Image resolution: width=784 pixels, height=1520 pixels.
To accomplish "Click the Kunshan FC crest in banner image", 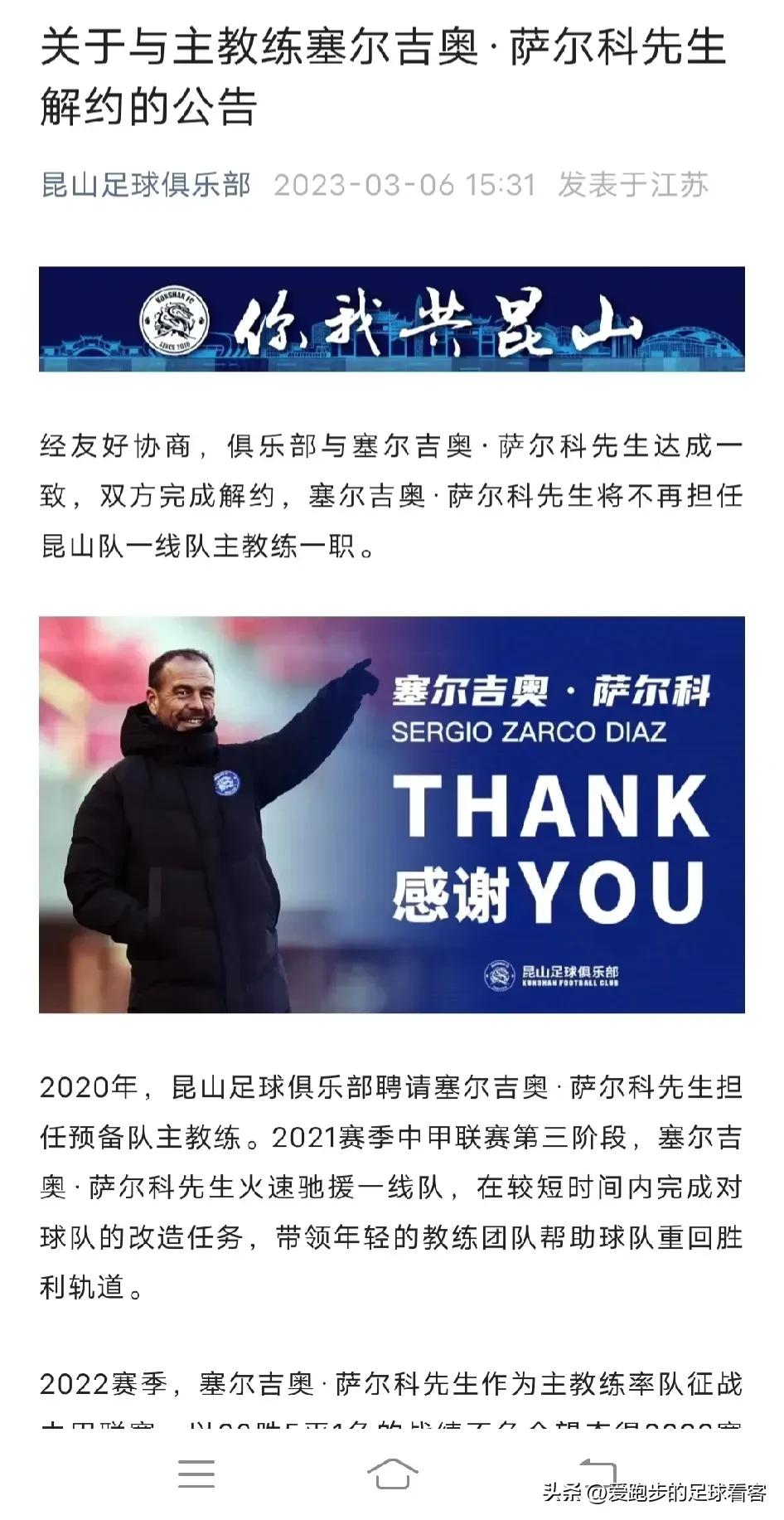I will click(177, 319).
